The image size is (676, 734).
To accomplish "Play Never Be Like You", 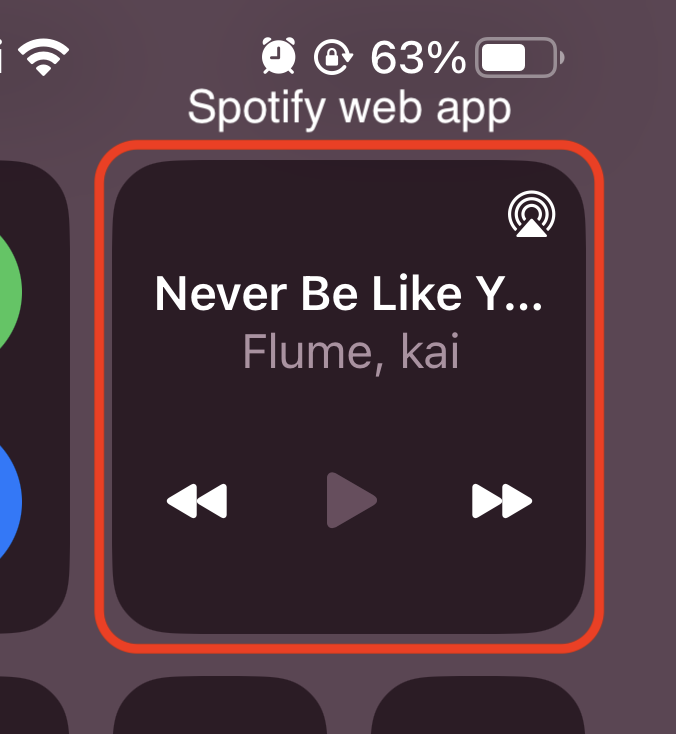I will point(351,500).
